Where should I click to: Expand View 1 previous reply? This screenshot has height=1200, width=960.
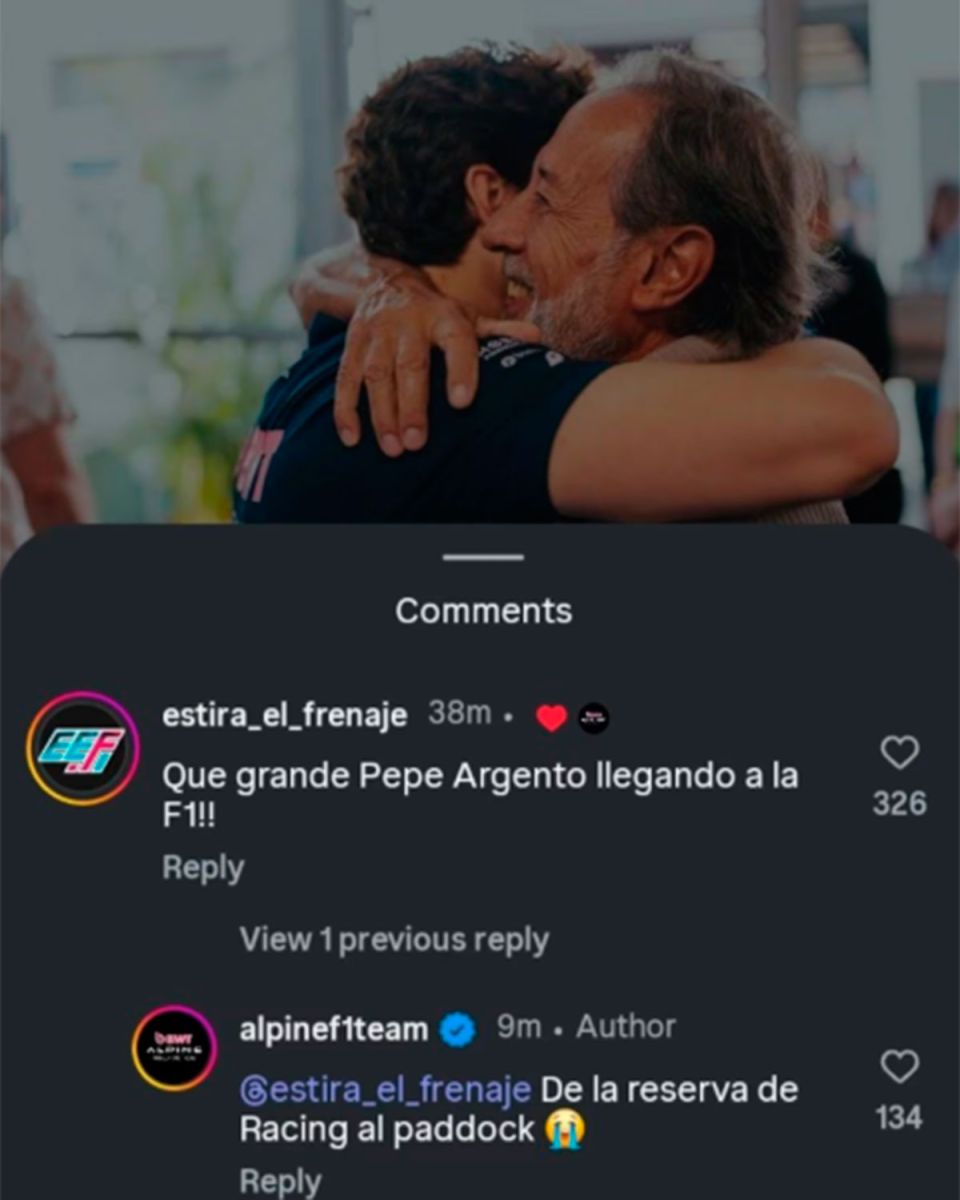[x=394, y=940]
